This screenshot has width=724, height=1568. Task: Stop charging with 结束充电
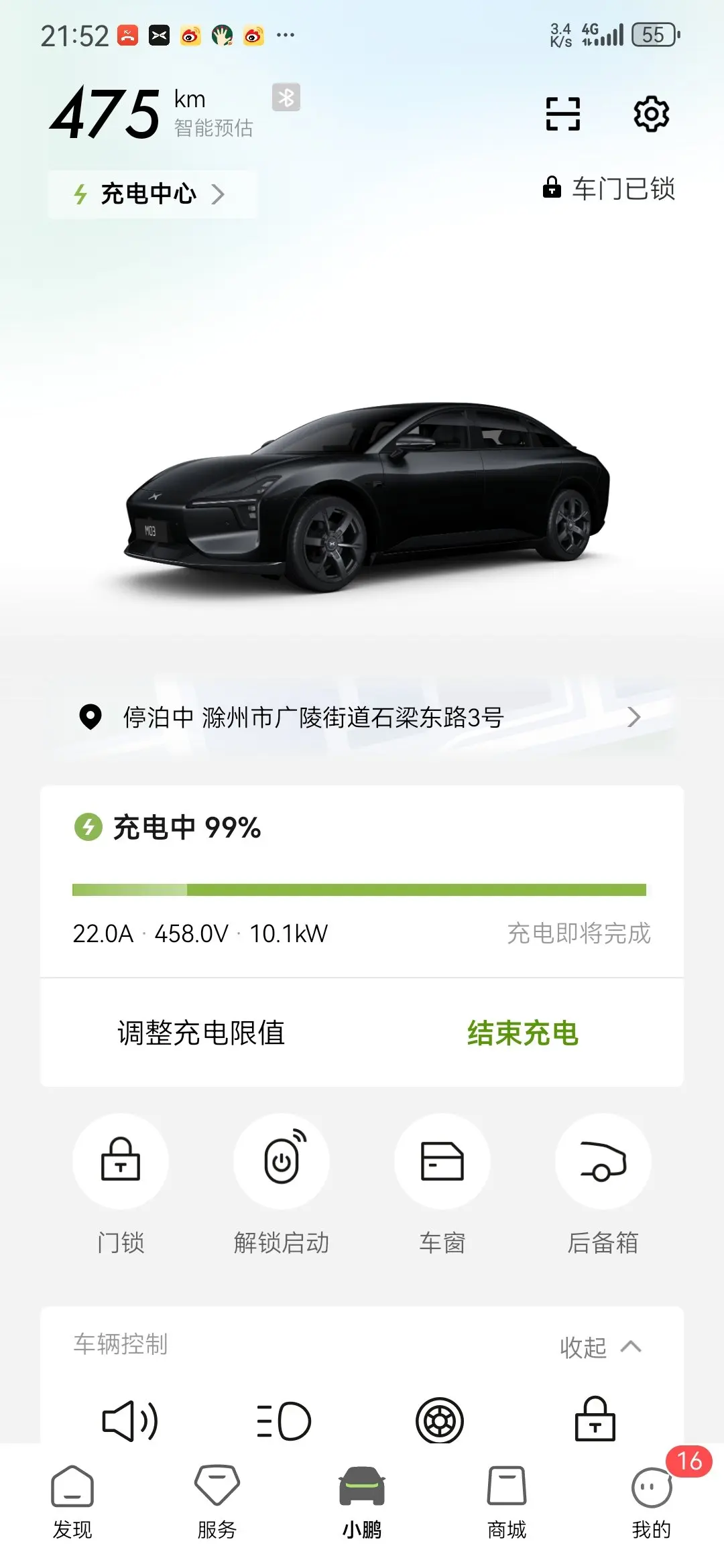coord(523,1033)
